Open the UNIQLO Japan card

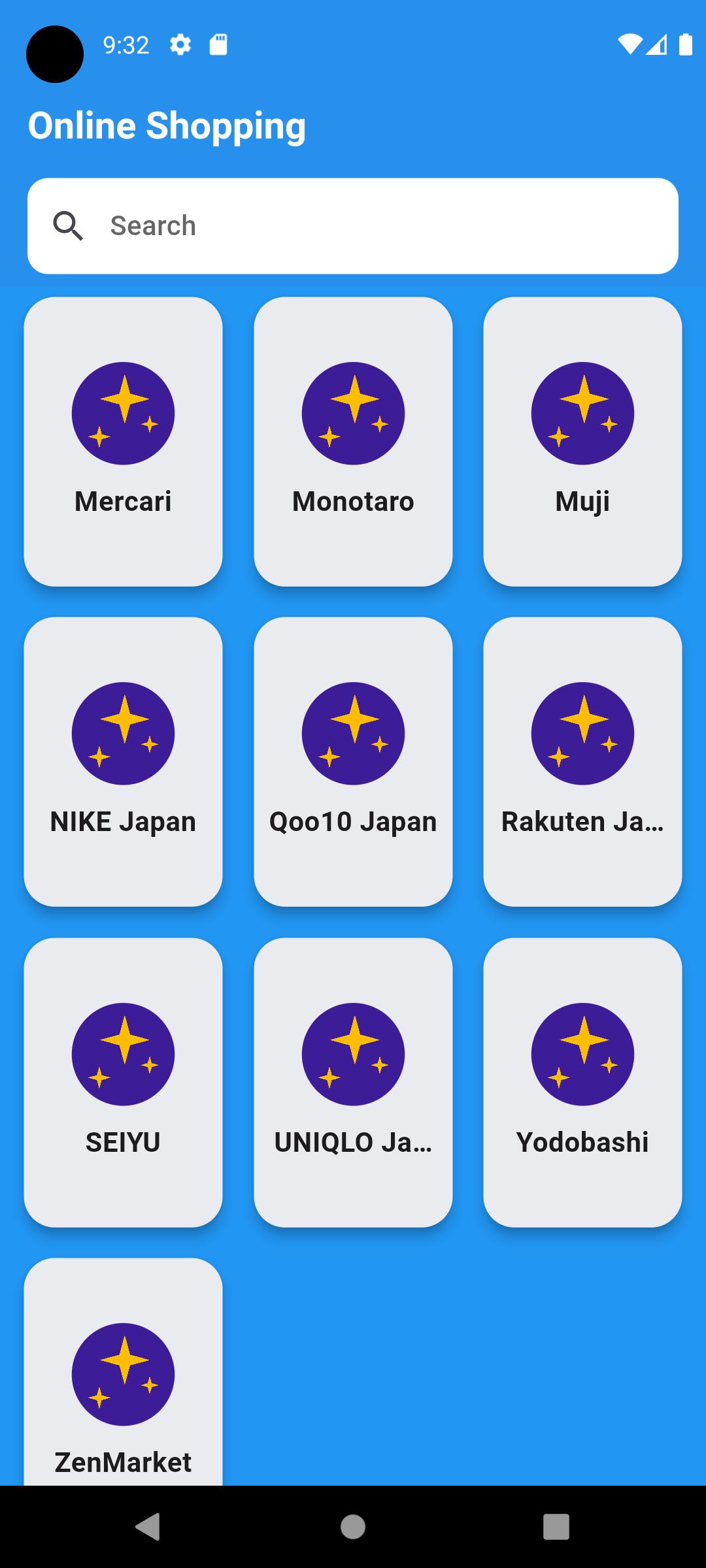353,1083
